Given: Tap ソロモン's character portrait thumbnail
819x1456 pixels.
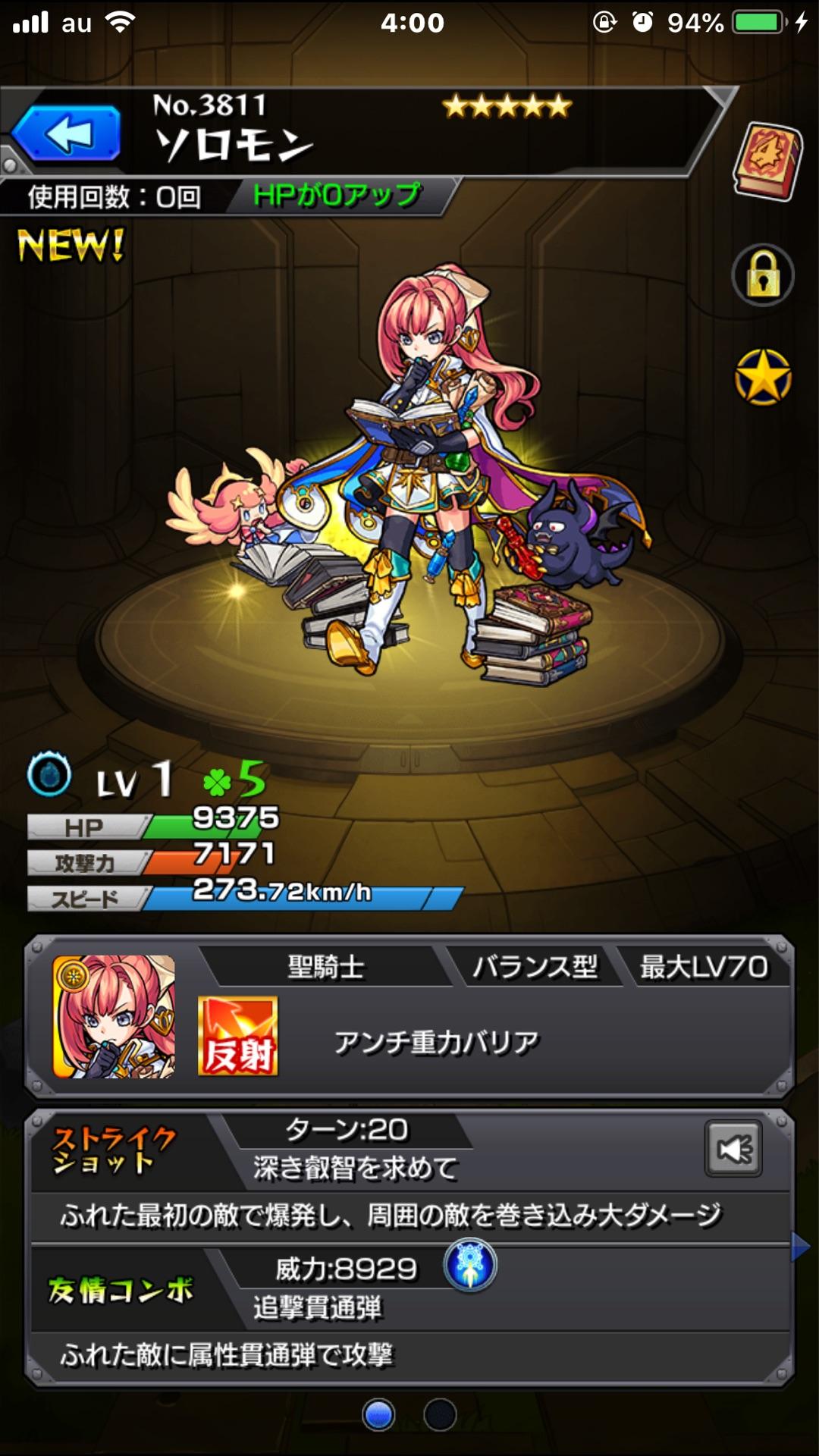Looking at the screenshot, I should click(114, 1016).
